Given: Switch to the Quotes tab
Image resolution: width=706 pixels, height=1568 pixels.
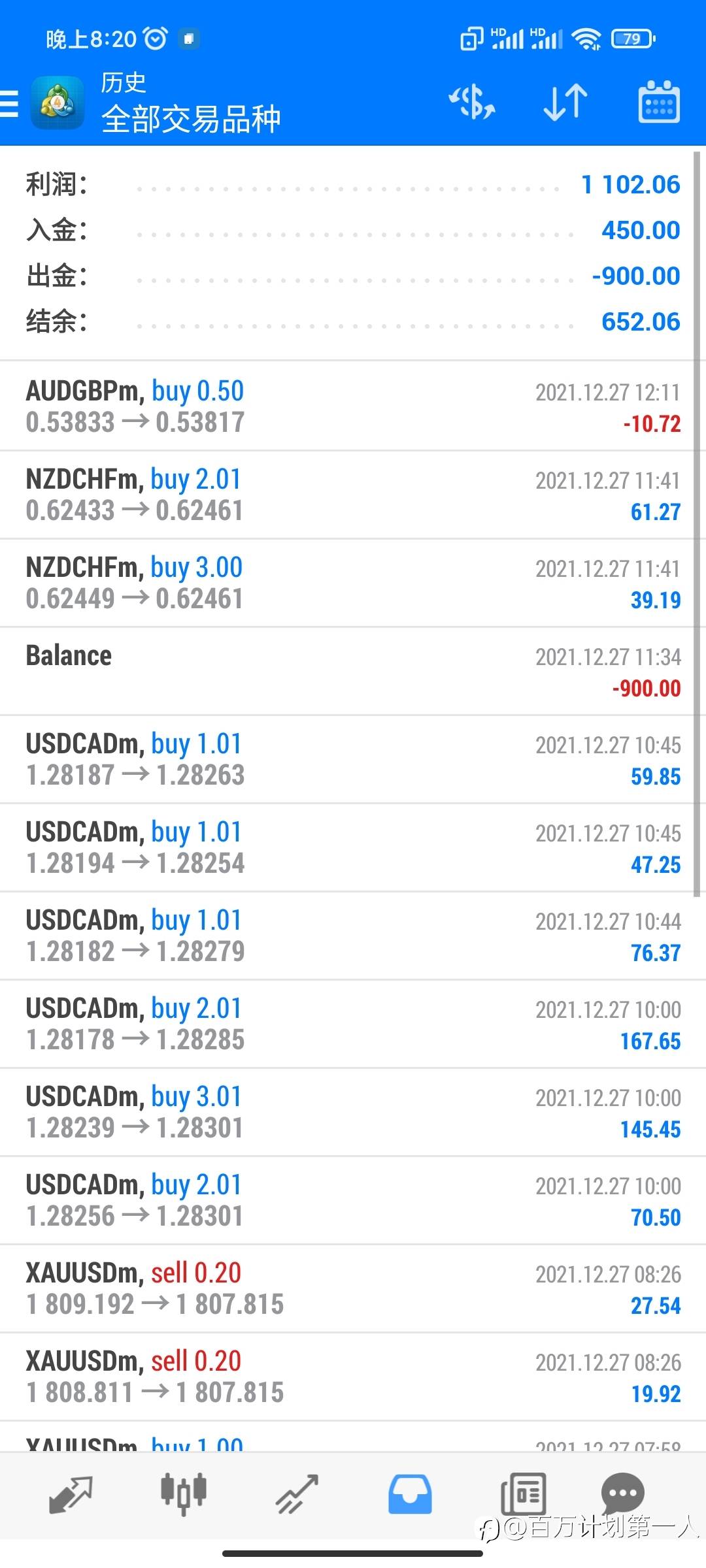Looking at the screenshot, I should [x=71, y=1495].
